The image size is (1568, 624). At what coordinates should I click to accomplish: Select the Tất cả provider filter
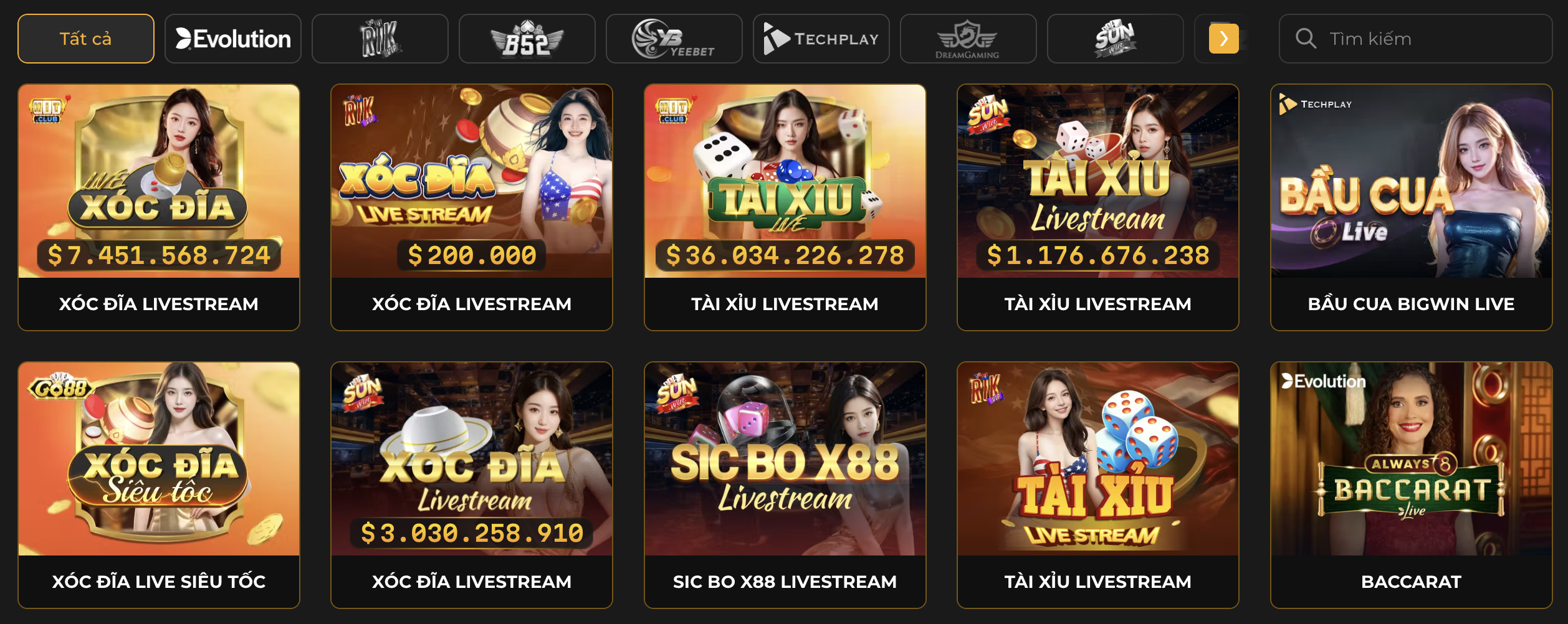[86, 39]
